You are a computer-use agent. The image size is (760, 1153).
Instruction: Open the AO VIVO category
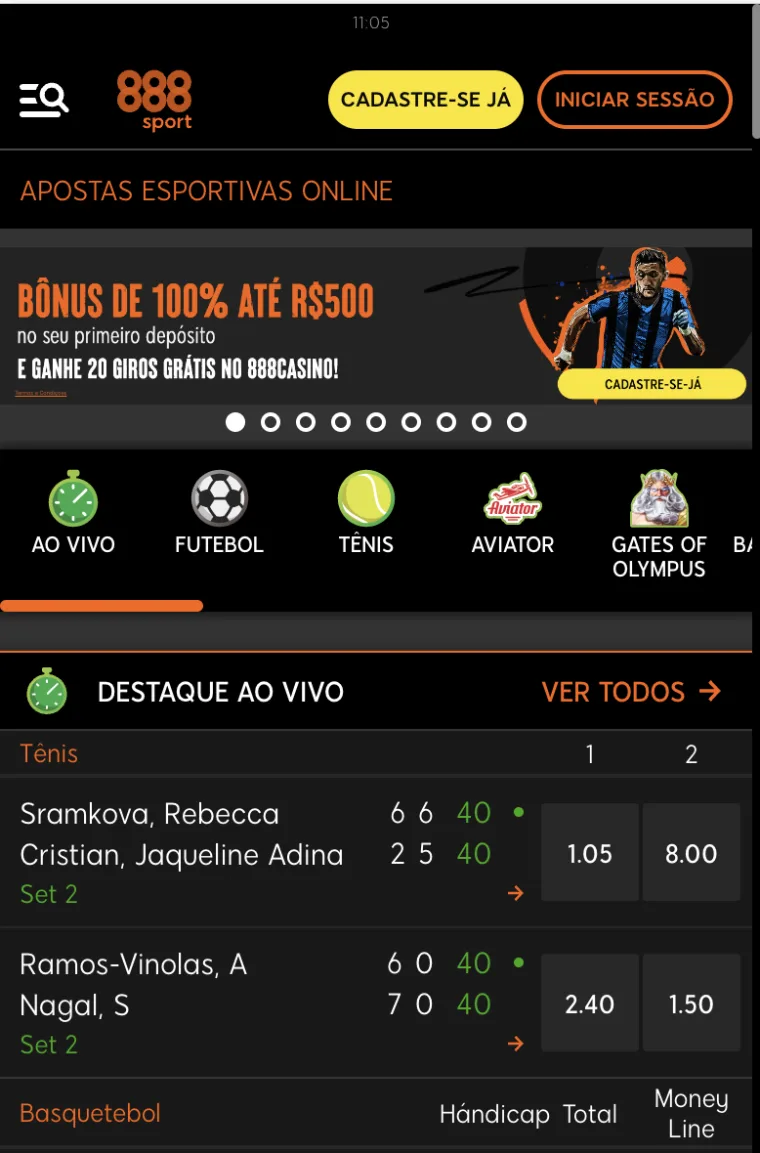pos(73,514)
